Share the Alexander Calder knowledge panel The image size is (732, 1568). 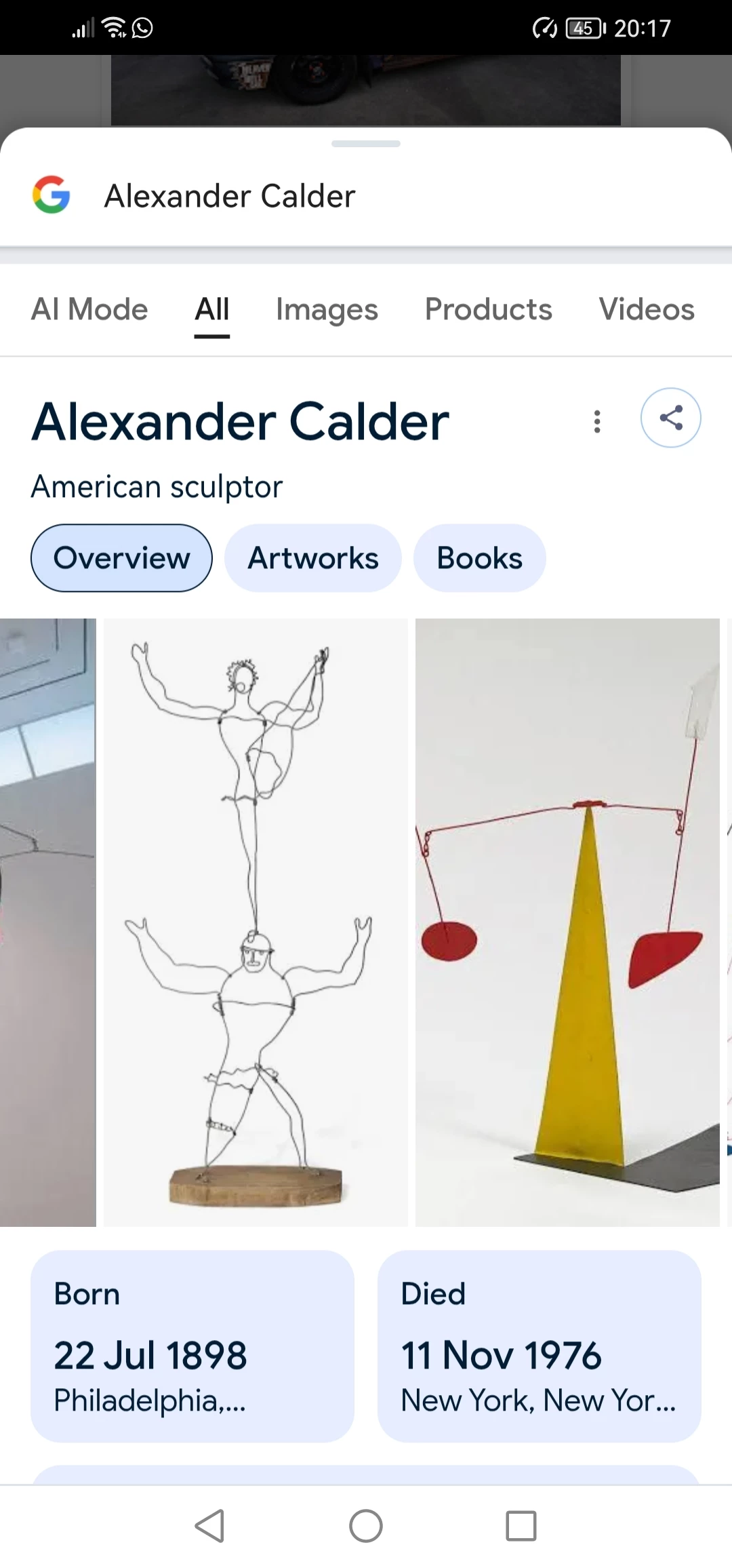(670, 418)
